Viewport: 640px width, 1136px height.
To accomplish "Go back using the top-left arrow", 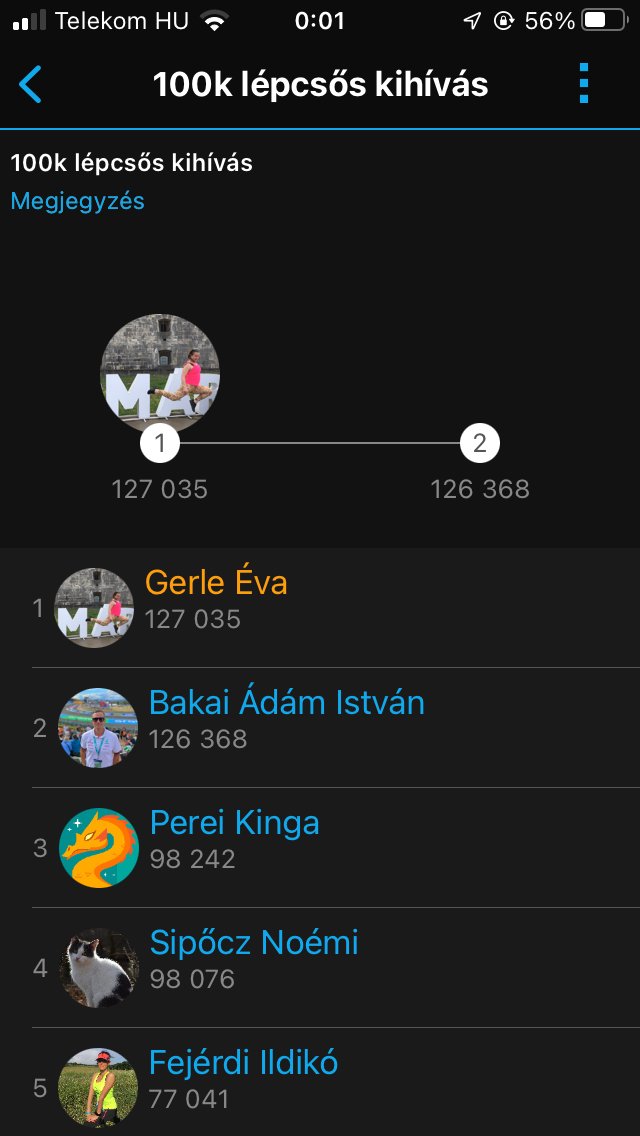I will 31,84.
